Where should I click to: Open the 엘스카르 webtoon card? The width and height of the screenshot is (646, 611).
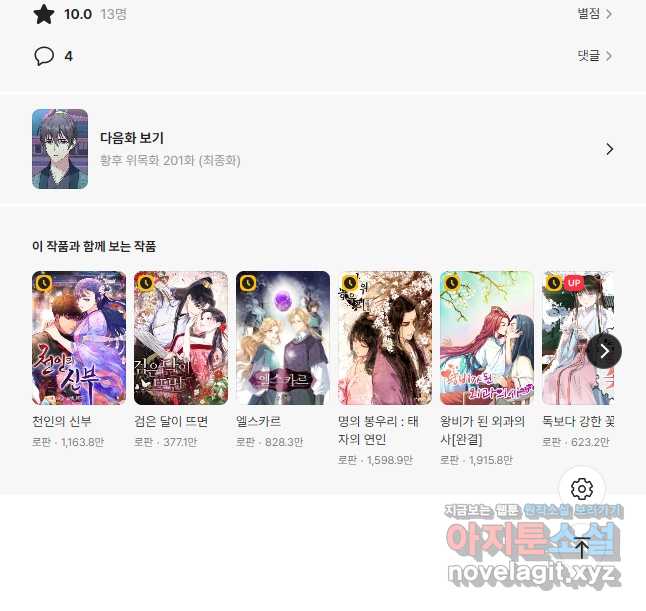tap(283, 338)
